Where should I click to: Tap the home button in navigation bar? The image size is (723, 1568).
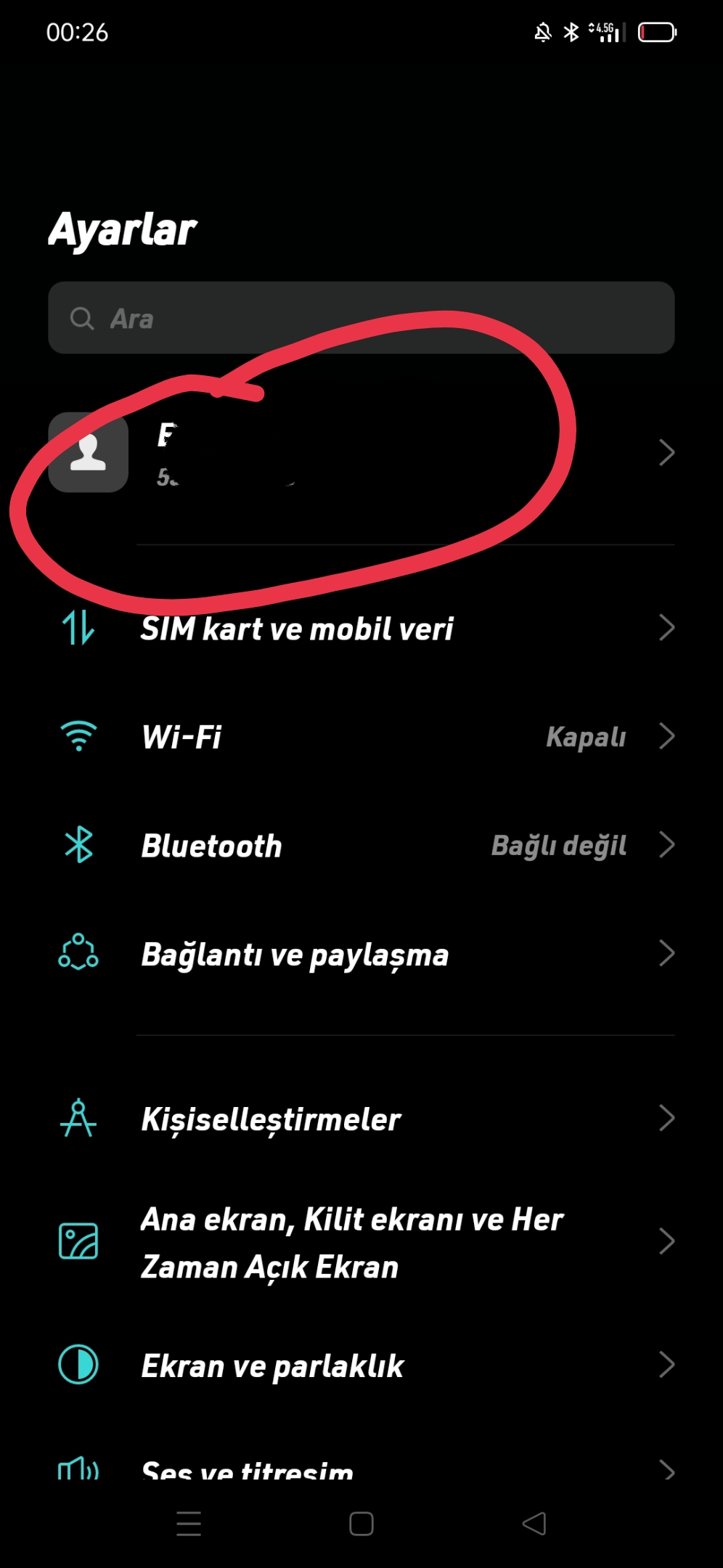[361, 1523]
